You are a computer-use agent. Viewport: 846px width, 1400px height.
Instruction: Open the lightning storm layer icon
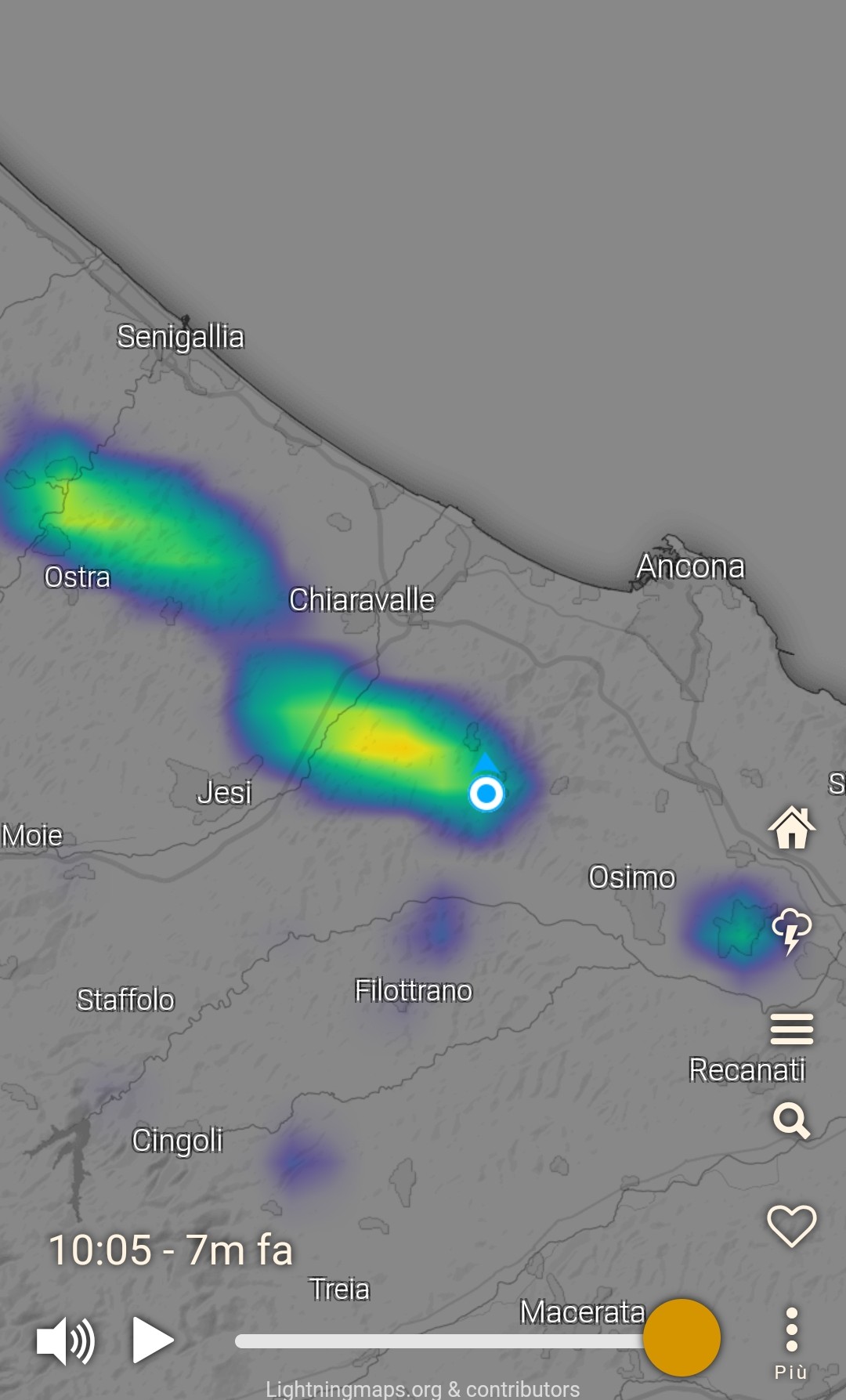click(x=792, y=930)
